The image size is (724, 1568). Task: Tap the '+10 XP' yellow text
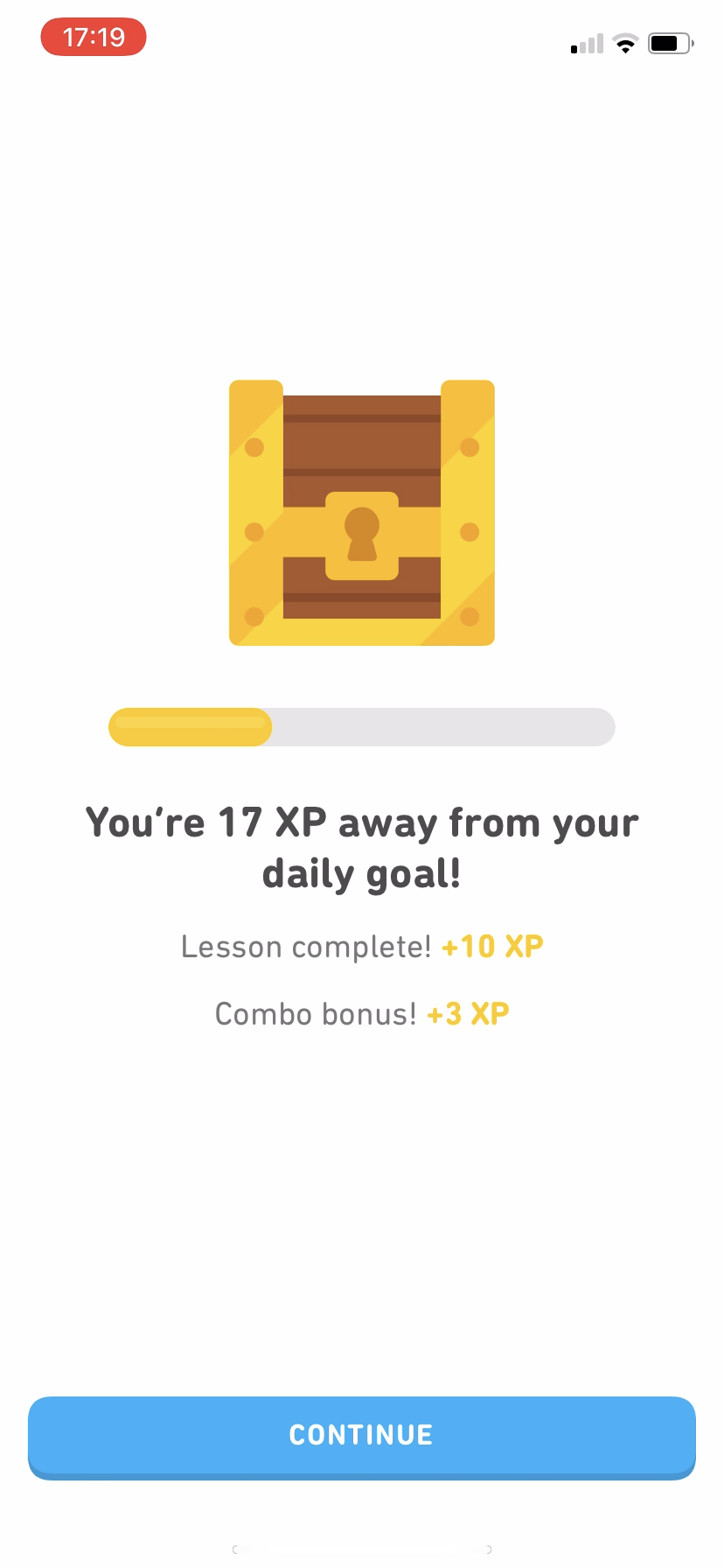(x=491, y=946)
